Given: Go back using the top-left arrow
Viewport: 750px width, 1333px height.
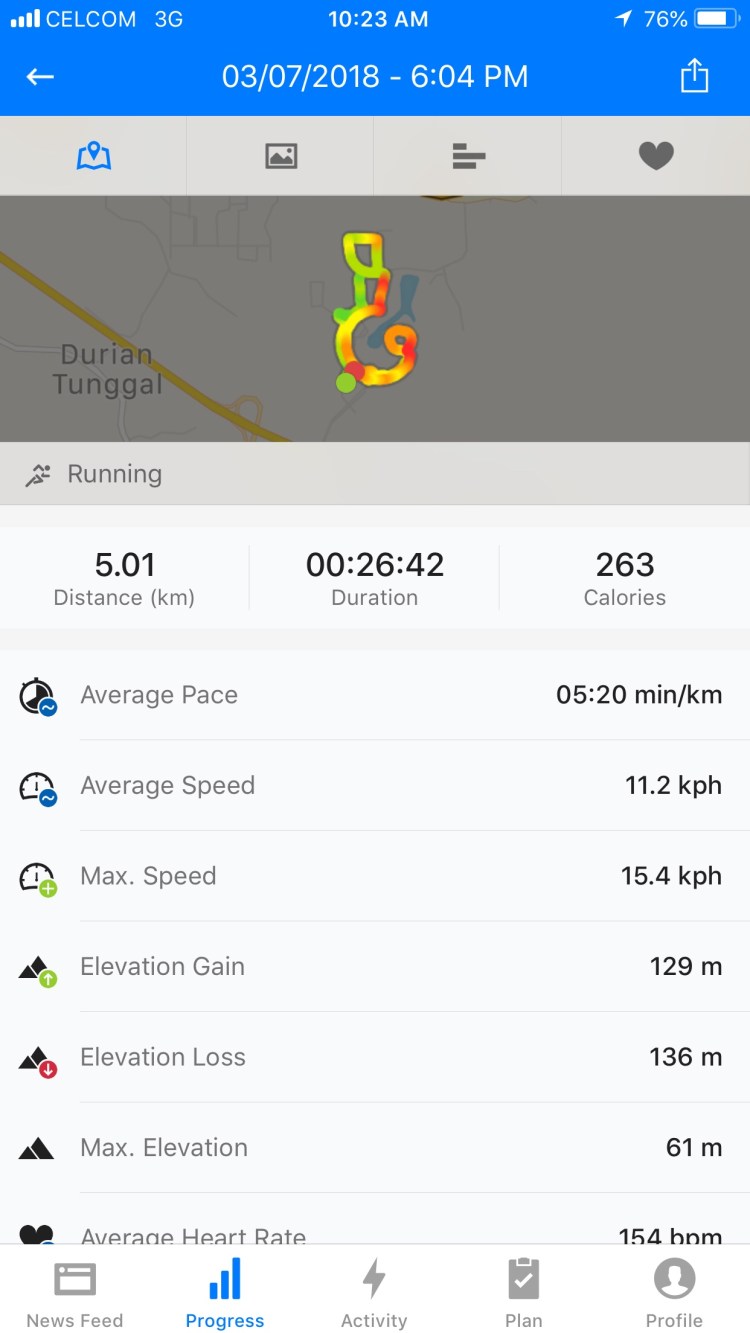Looking at the screenshot, I should click(x=40, y=77).
